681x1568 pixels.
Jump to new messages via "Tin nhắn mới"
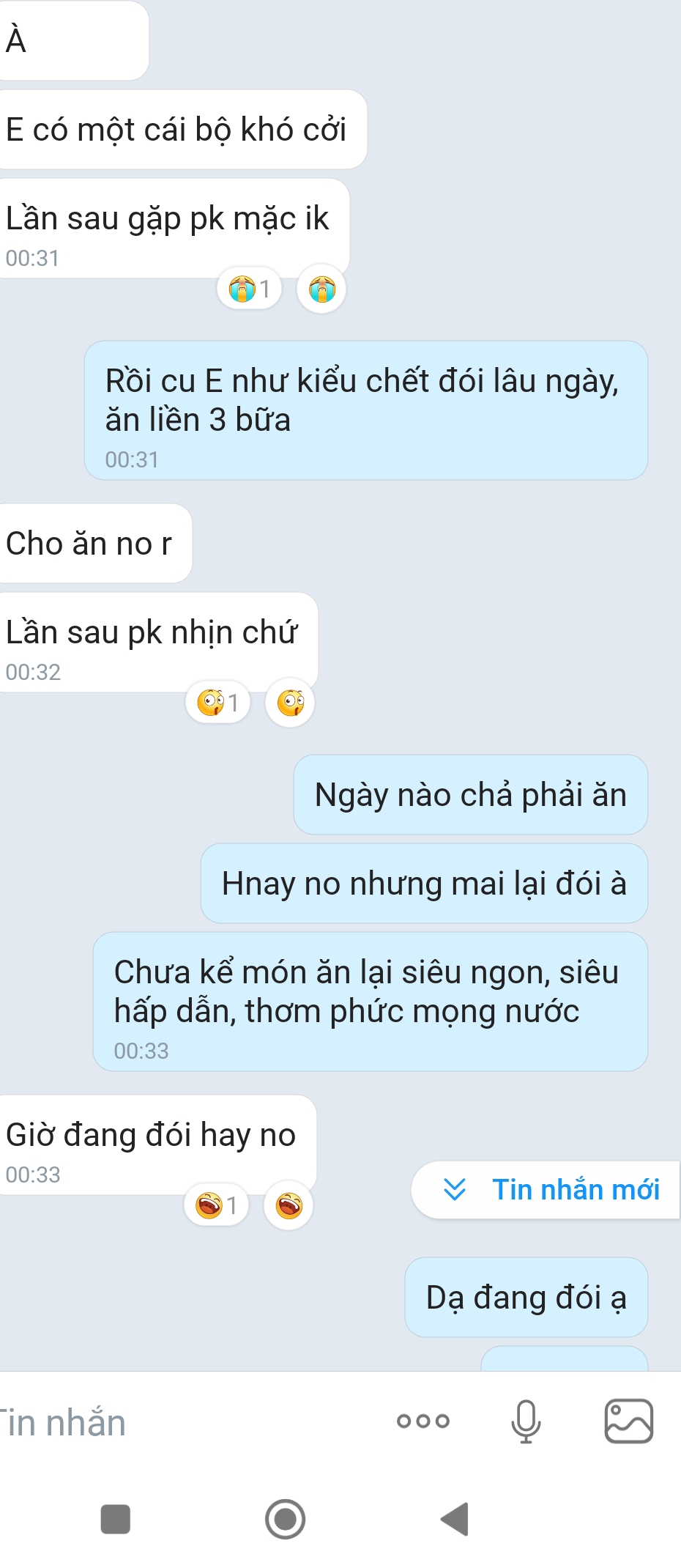coord(549,1189)
